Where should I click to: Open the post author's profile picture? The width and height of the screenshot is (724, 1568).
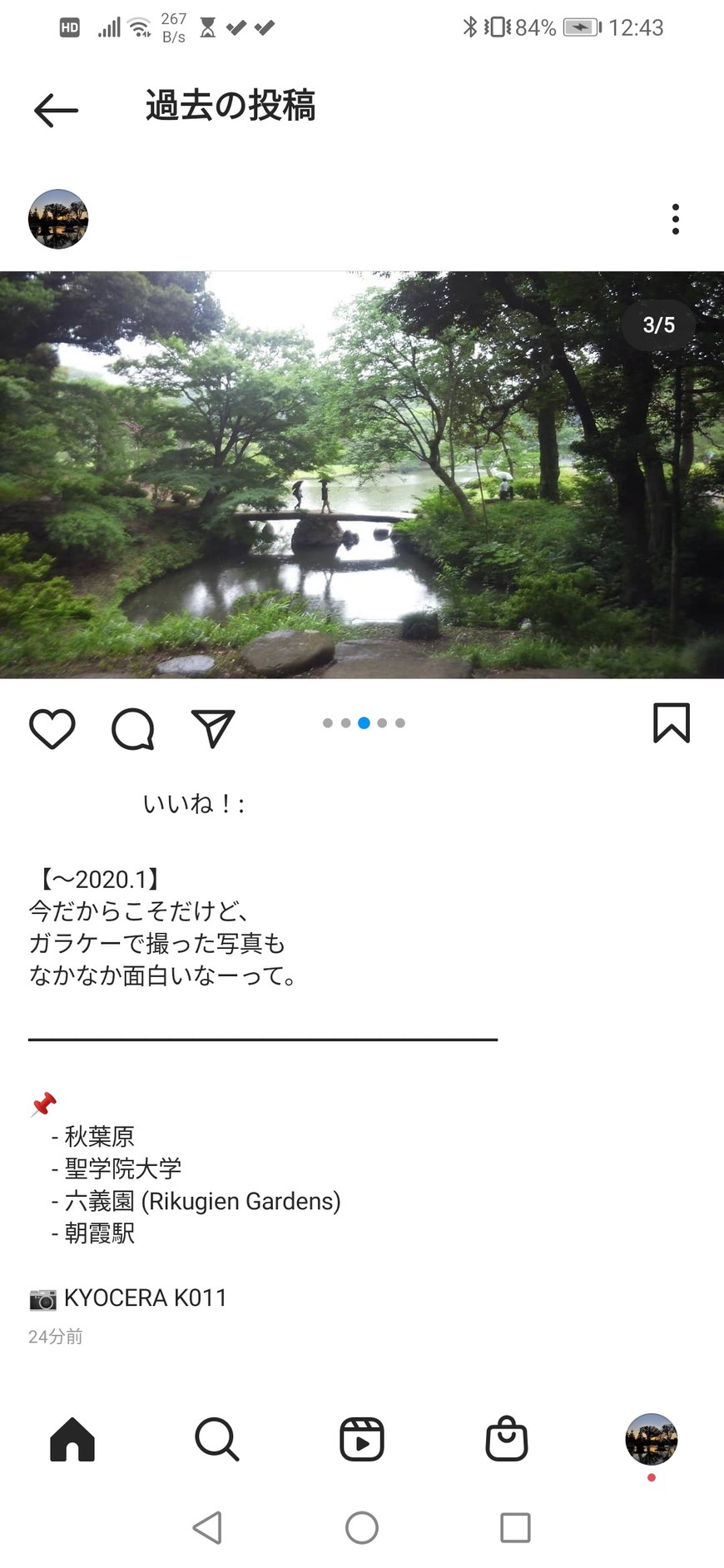tap(58, 219)
